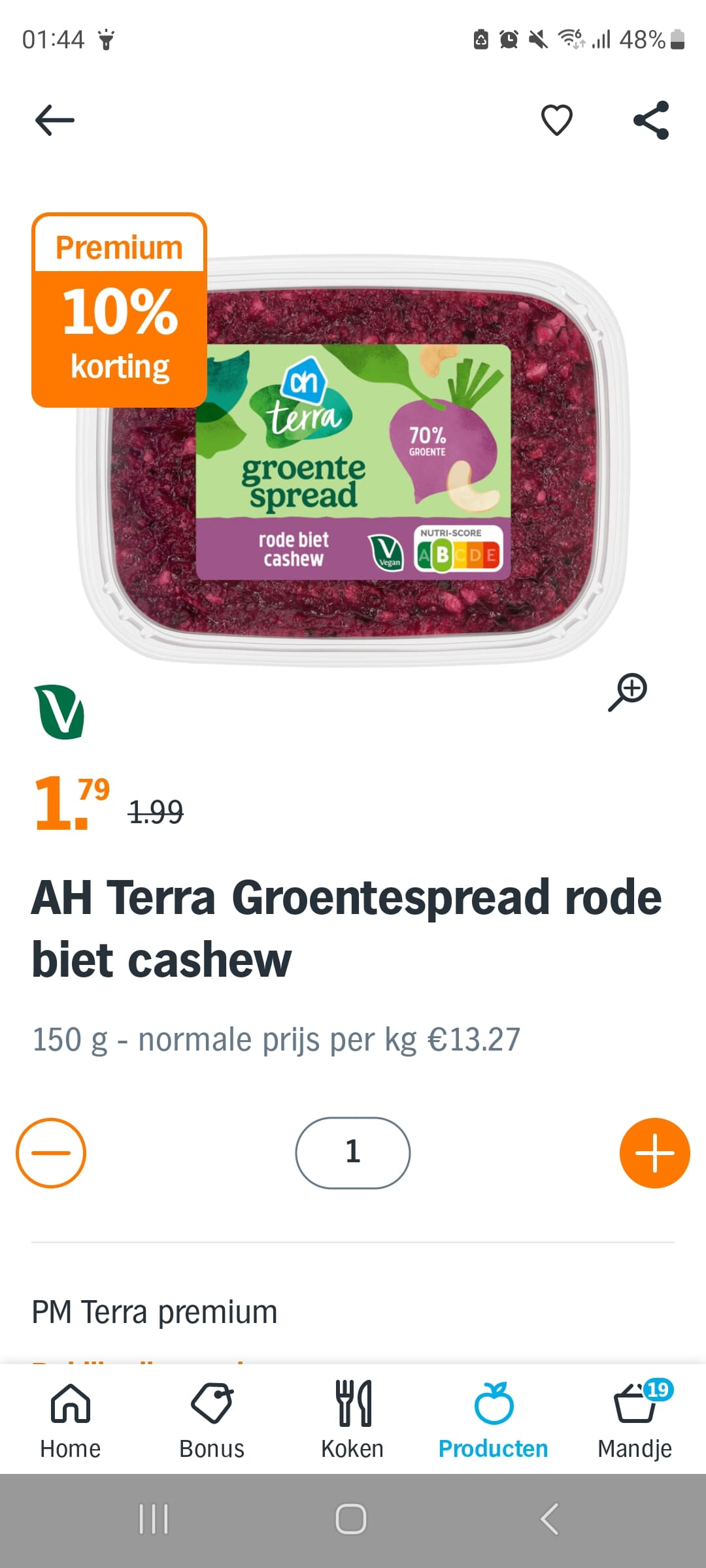Enlarge the product image with the magnifier

point(628,691)
